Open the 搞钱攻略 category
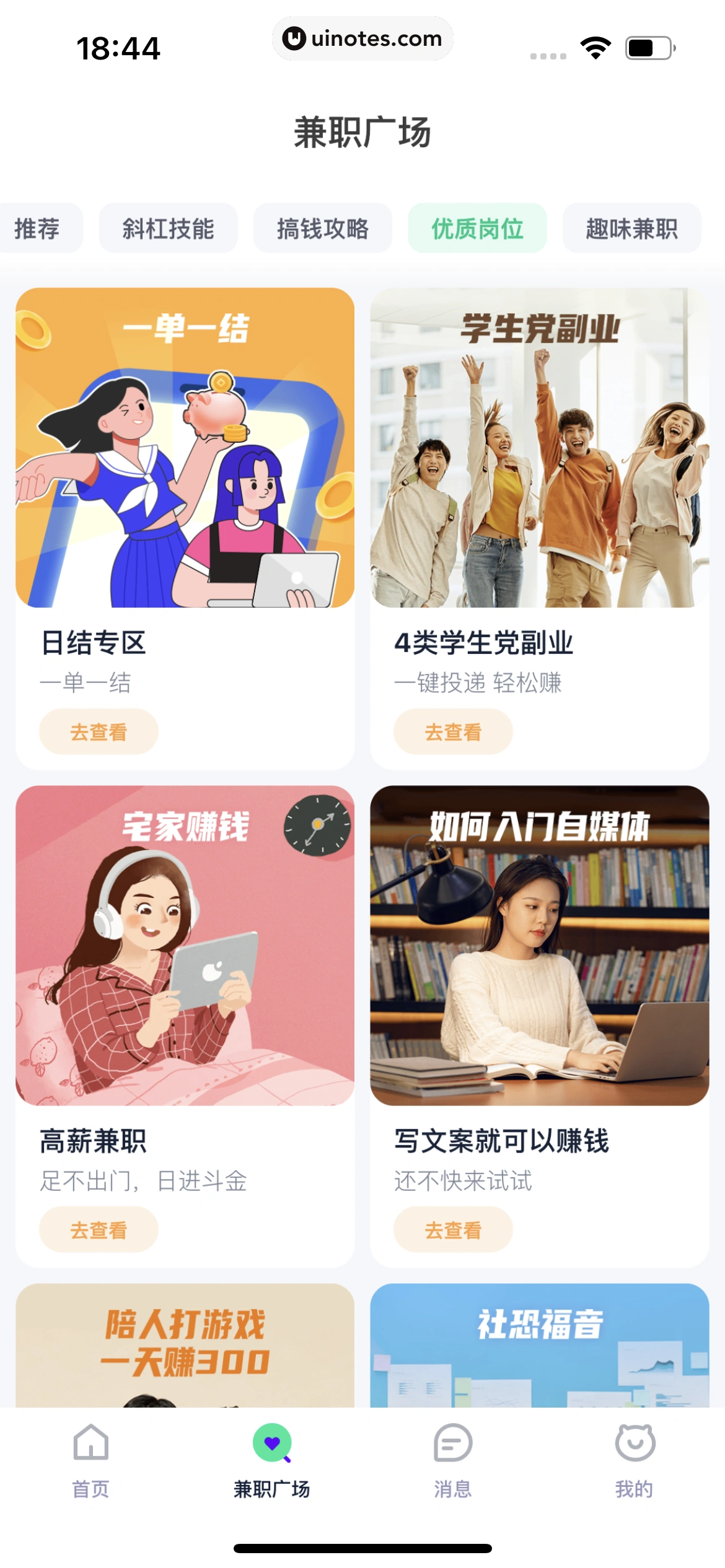 tap(322, 229)
